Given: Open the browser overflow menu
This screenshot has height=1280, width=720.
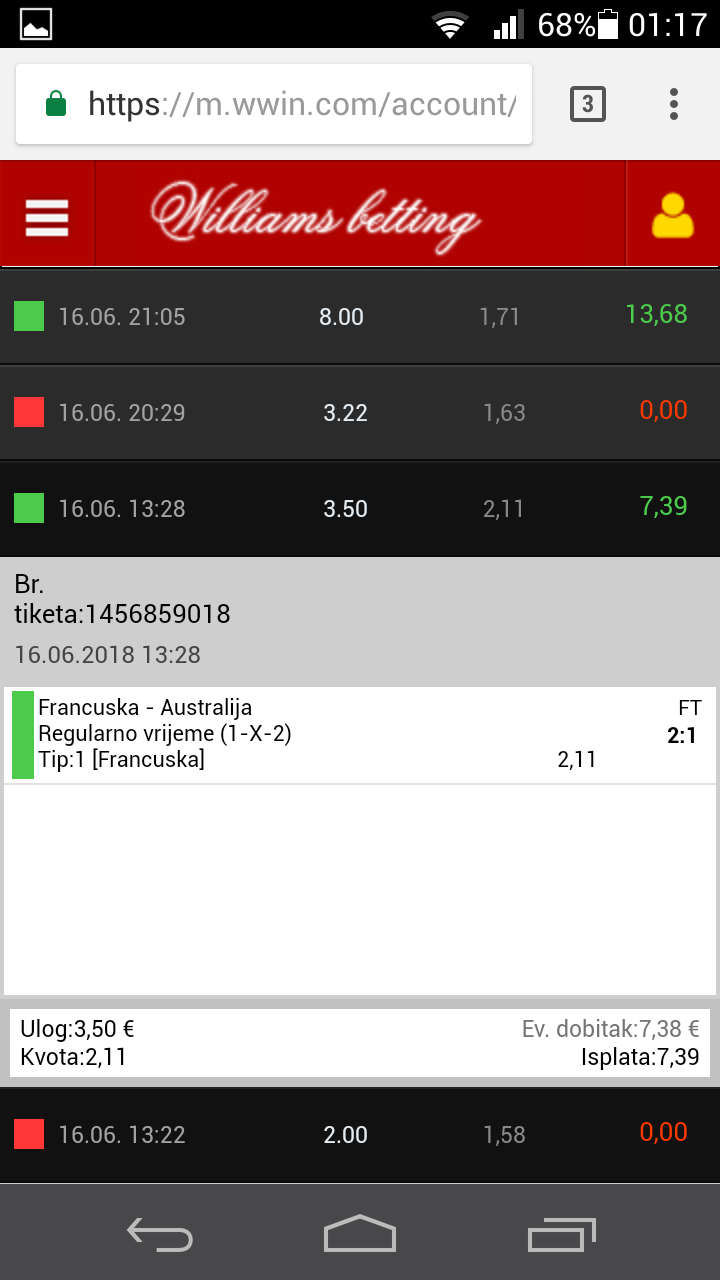Looking at the screenshot, I should point(674,104).
